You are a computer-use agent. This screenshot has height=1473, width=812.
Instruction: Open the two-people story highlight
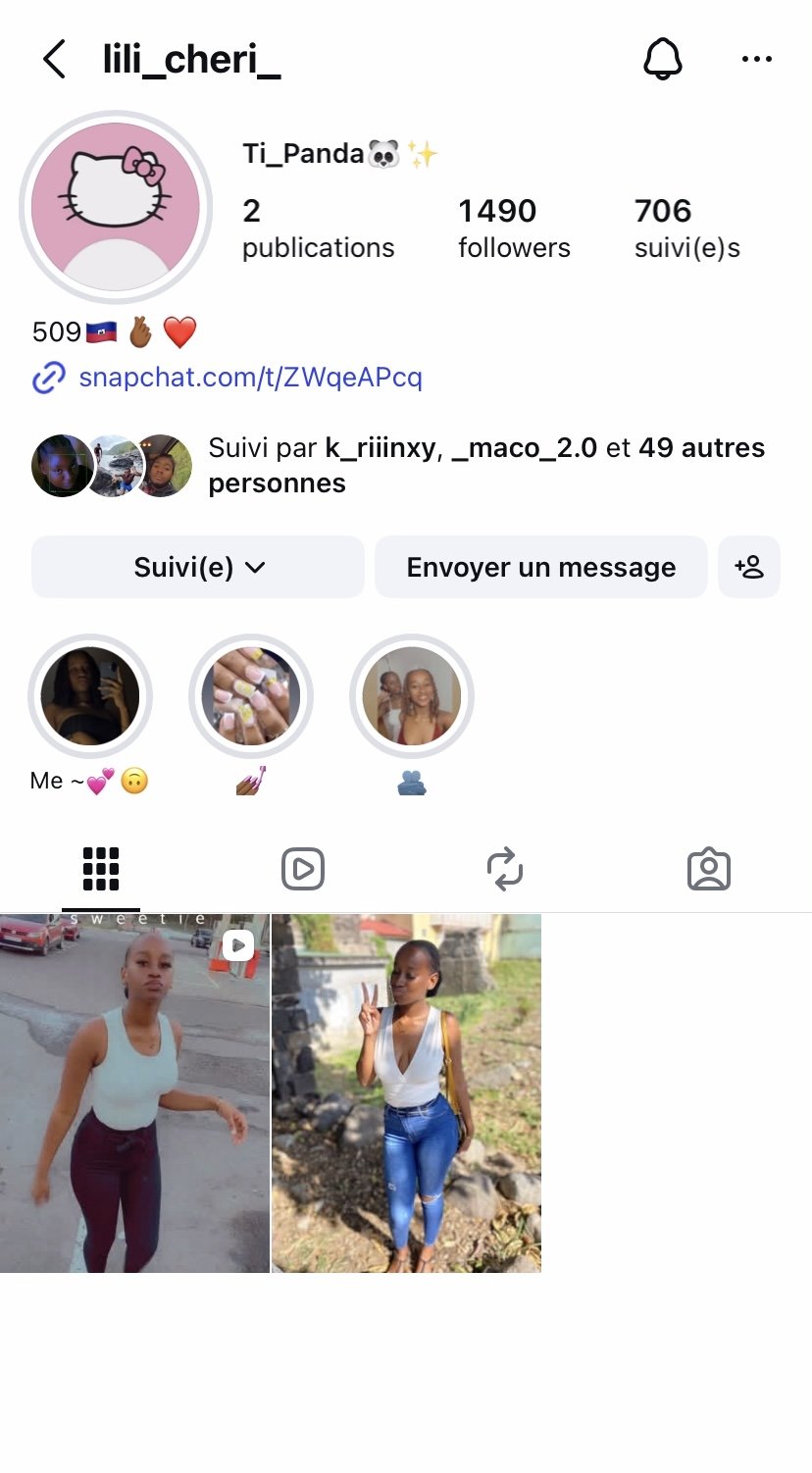pos(412,696)
